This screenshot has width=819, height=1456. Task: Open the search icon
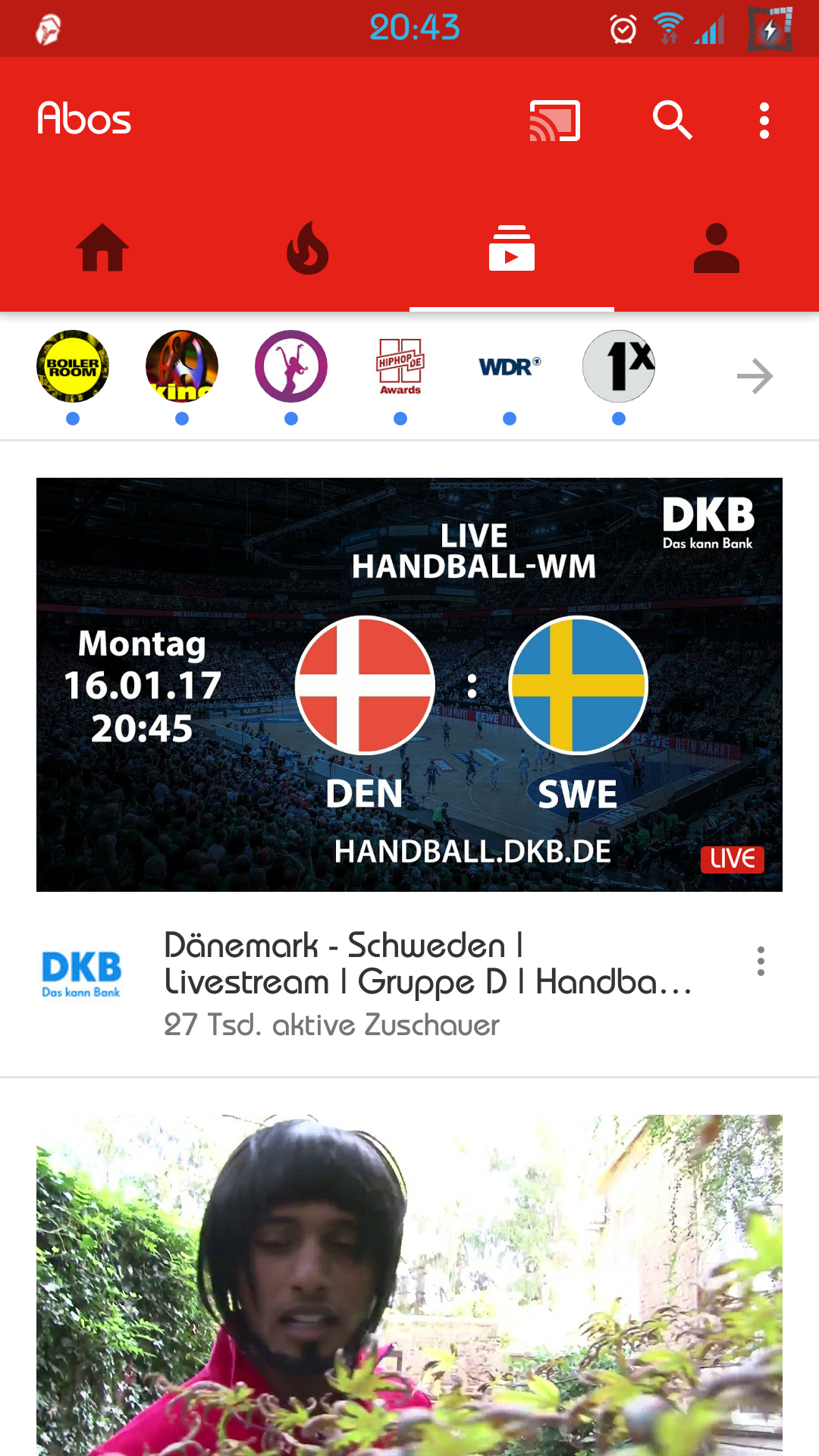click(672, 121)
